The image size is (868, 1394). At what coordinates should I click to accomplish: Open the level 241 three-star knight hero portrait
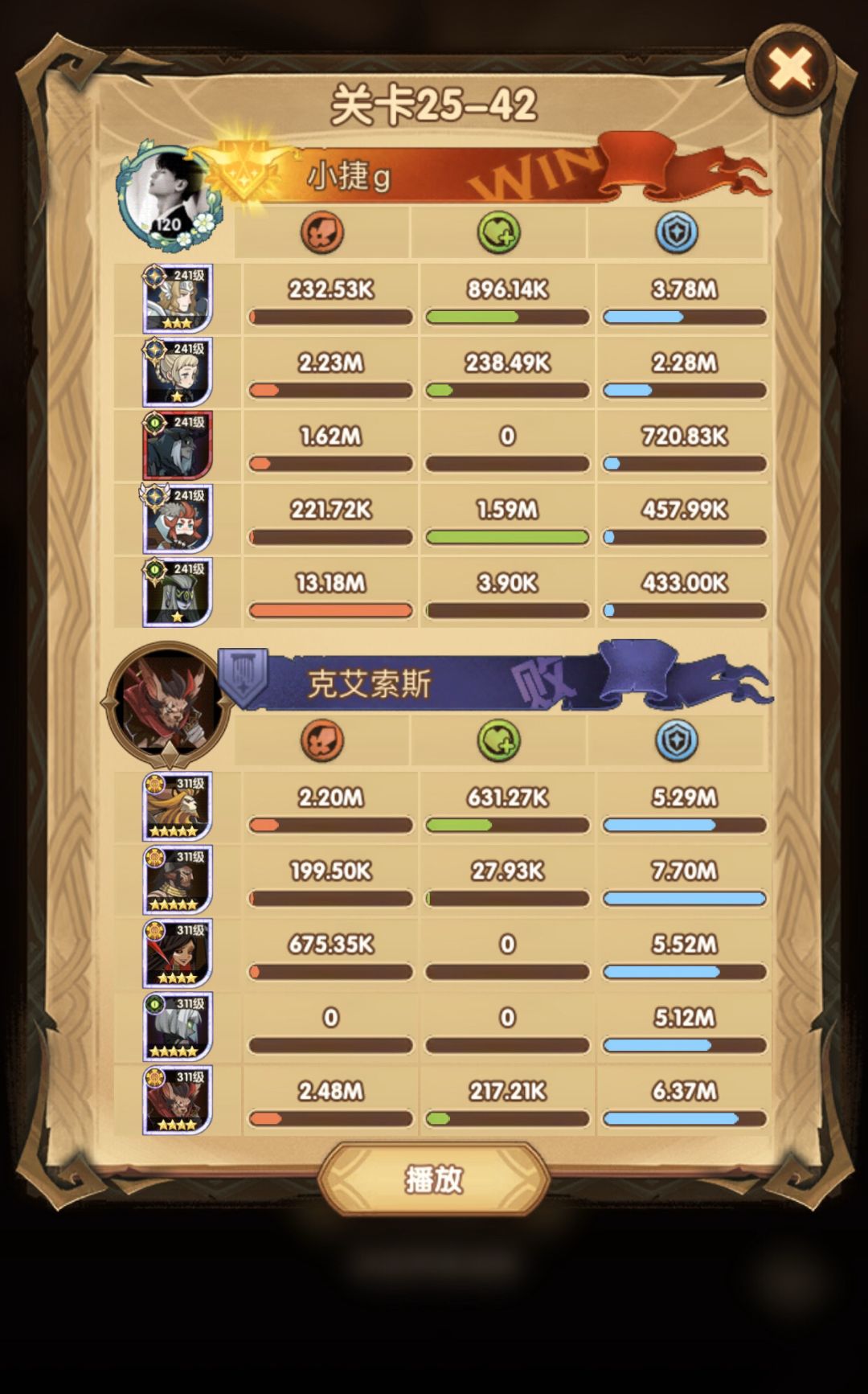coord(178,297)
